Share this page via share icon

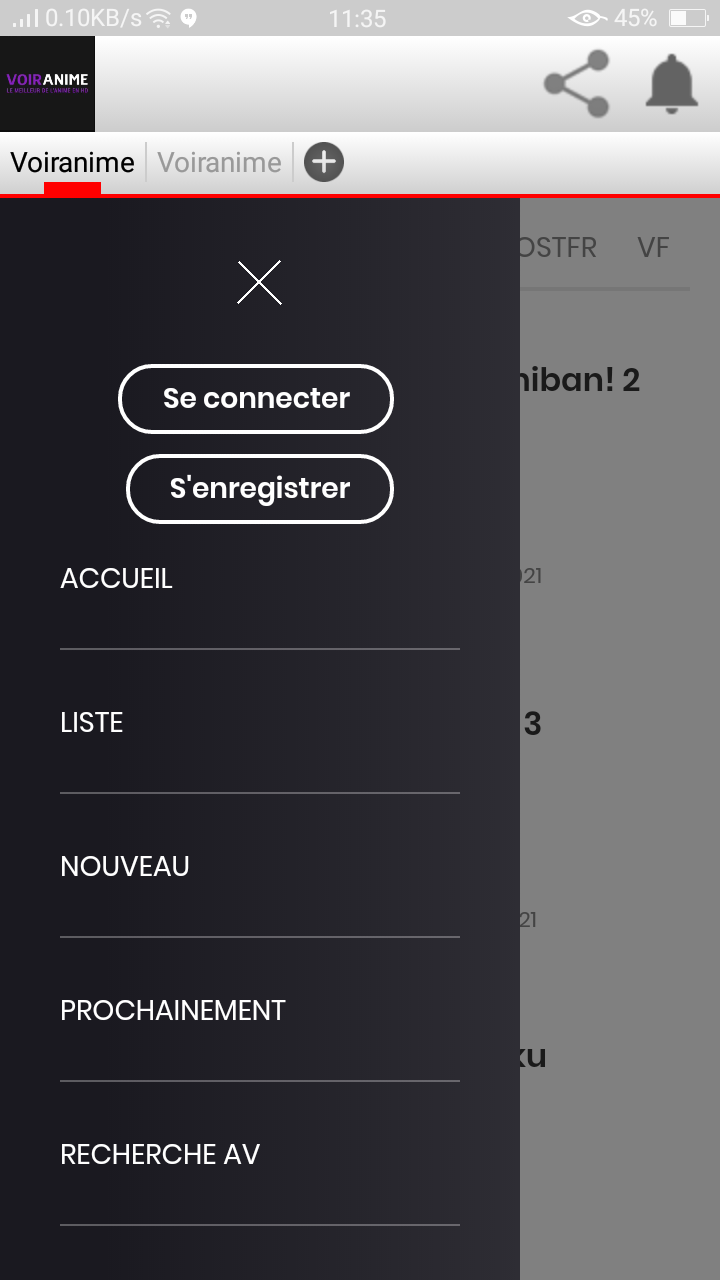pos(577,84)
